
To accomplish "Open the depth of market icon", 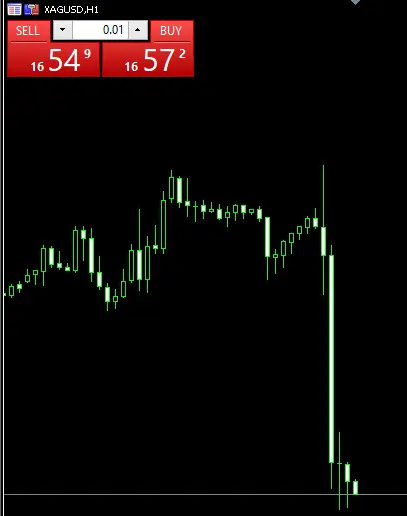I will (14, 9).
